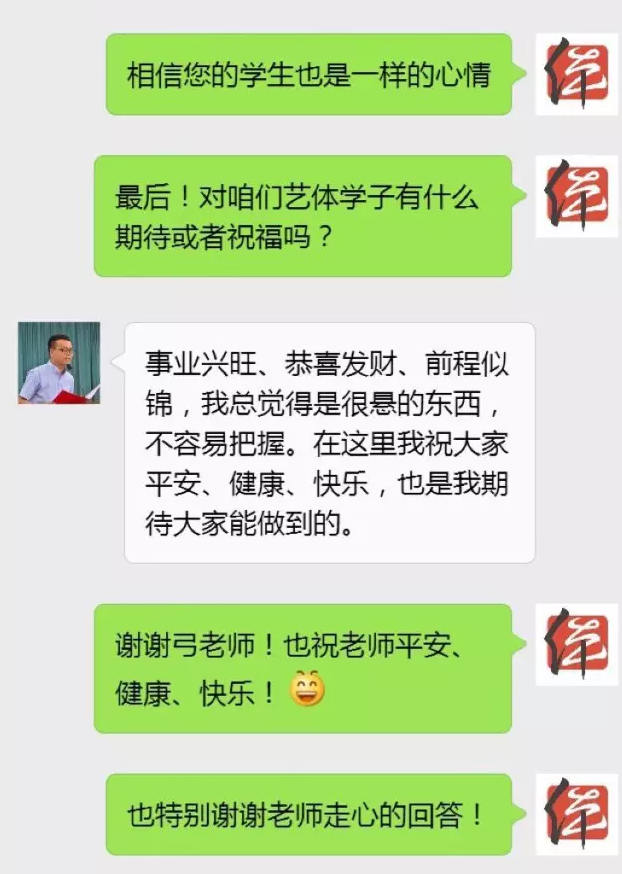Image resolution: width=622 pixels, height=874 pixels.
Task: Tap the avatar beside "谢谢弓老师" message
Action: coord(576,644)
